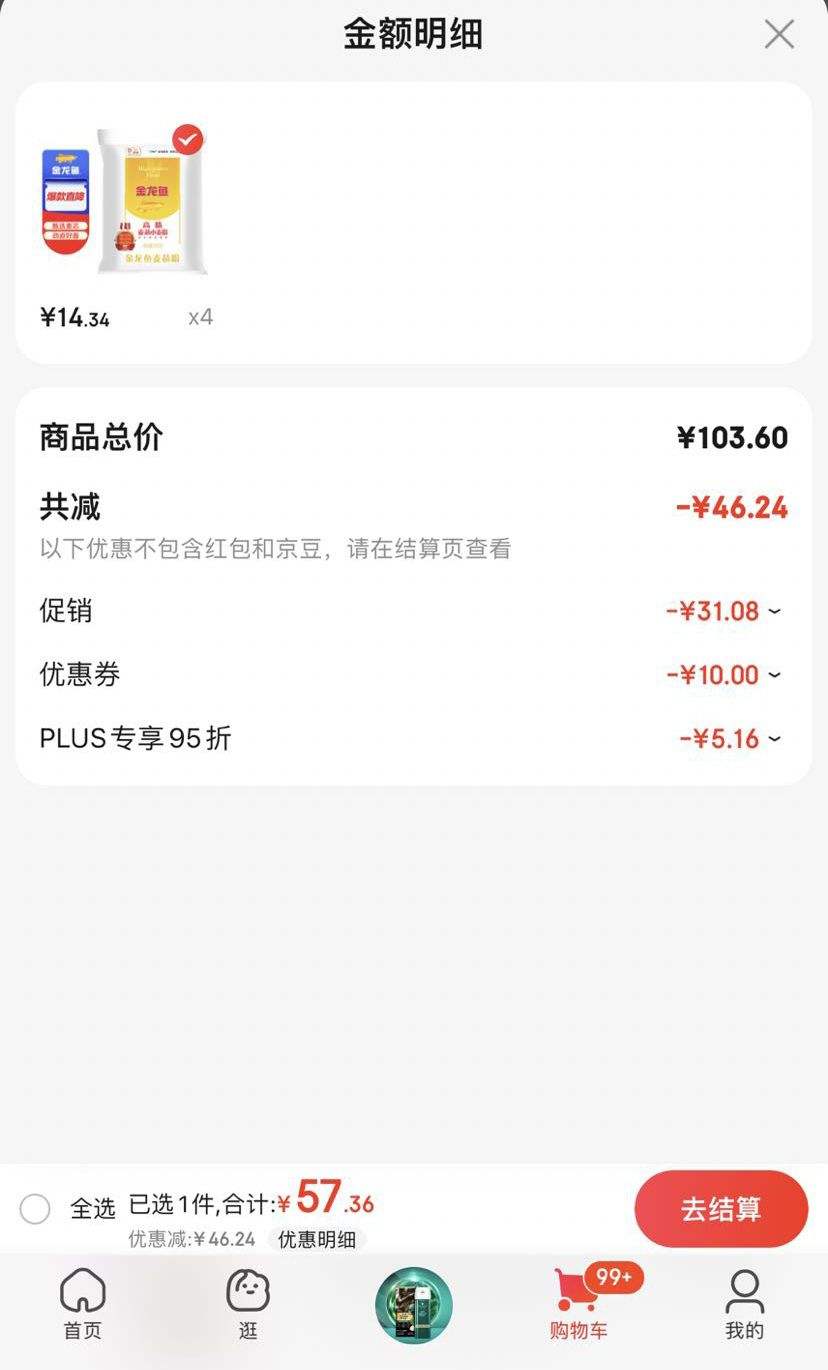Tap the 优惠明细 chip
Image resolution: width=828 pixels, height=1370 pixels.
(316, 1240)
